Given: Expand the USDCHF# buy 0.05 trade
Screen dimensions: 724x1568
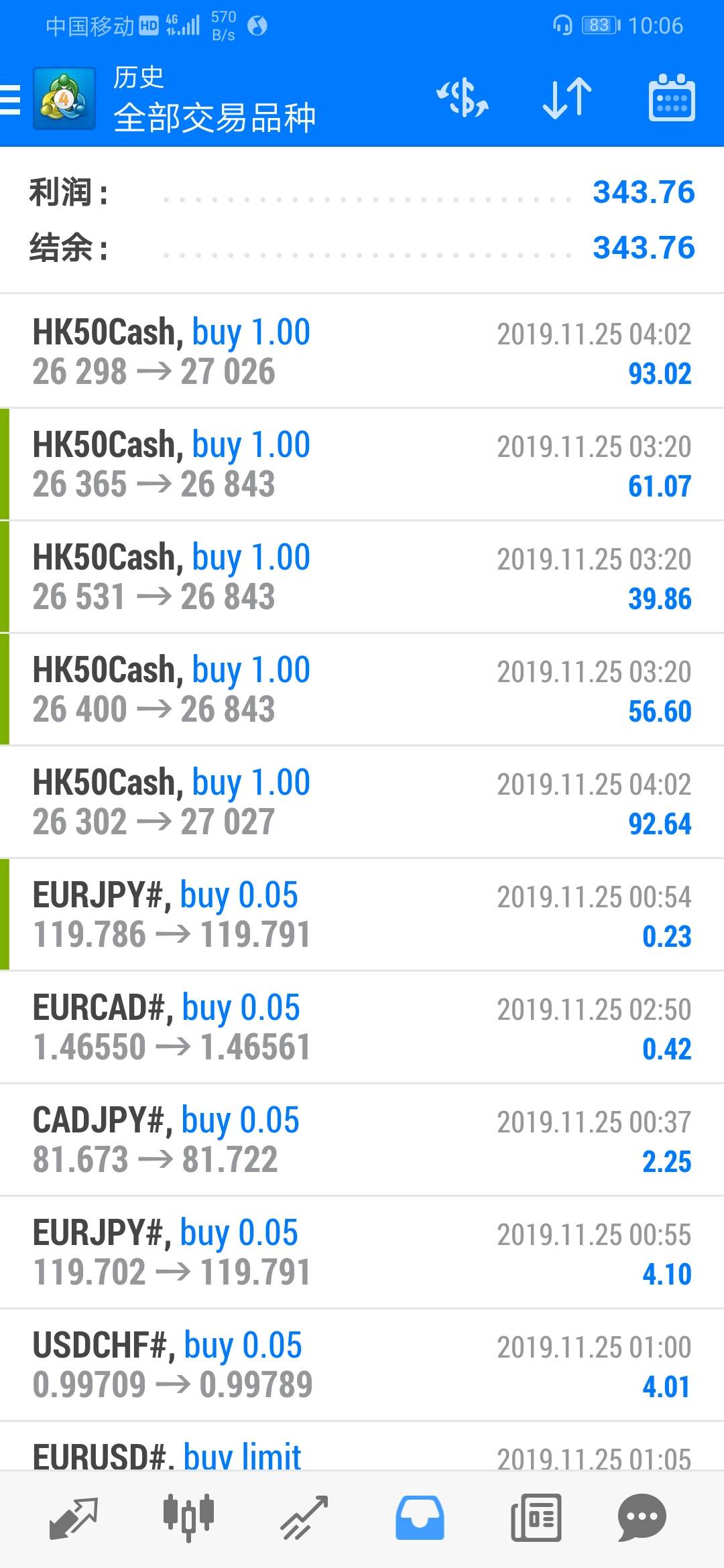Looking at the screenshot, I should (x=362, y=1365).
